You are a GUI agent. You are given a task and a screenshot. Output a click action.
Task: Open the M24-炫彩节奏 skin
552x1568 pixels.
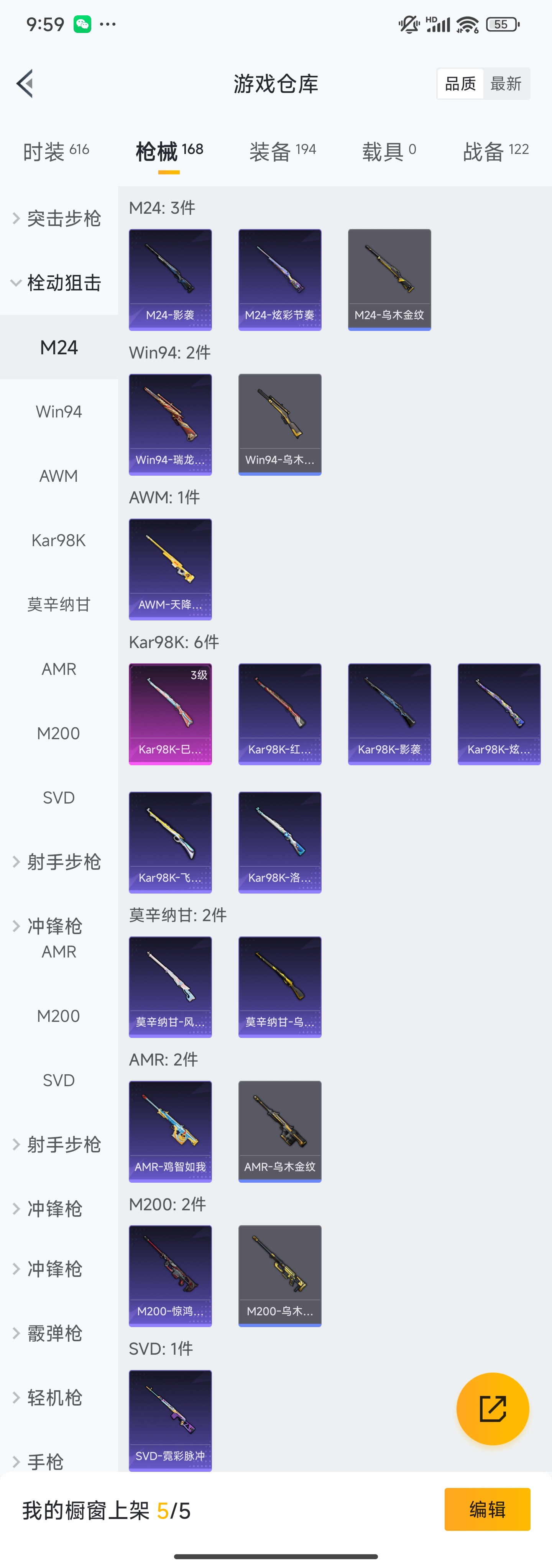[280, 279]
